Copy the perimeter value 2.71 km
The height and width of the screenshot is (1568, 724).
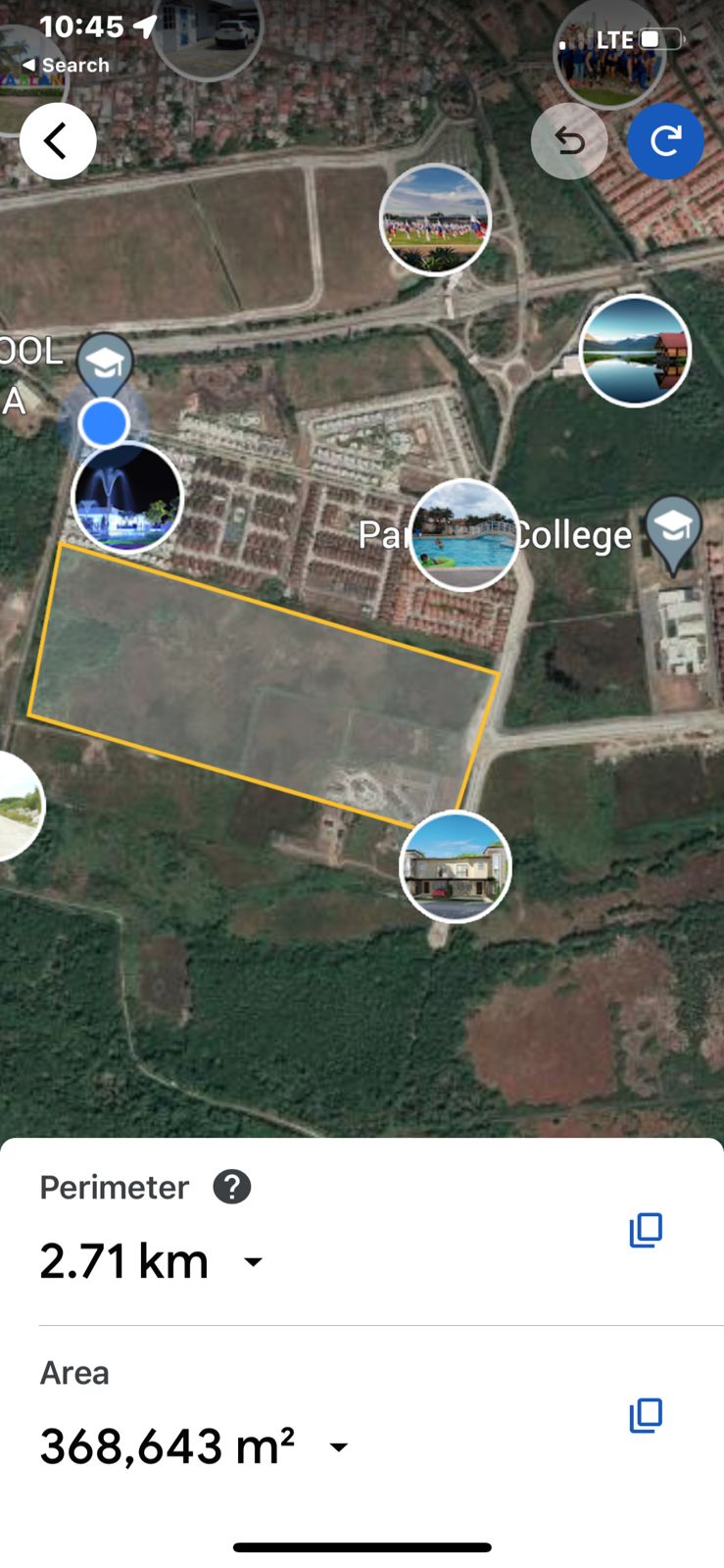point(646,1230)
